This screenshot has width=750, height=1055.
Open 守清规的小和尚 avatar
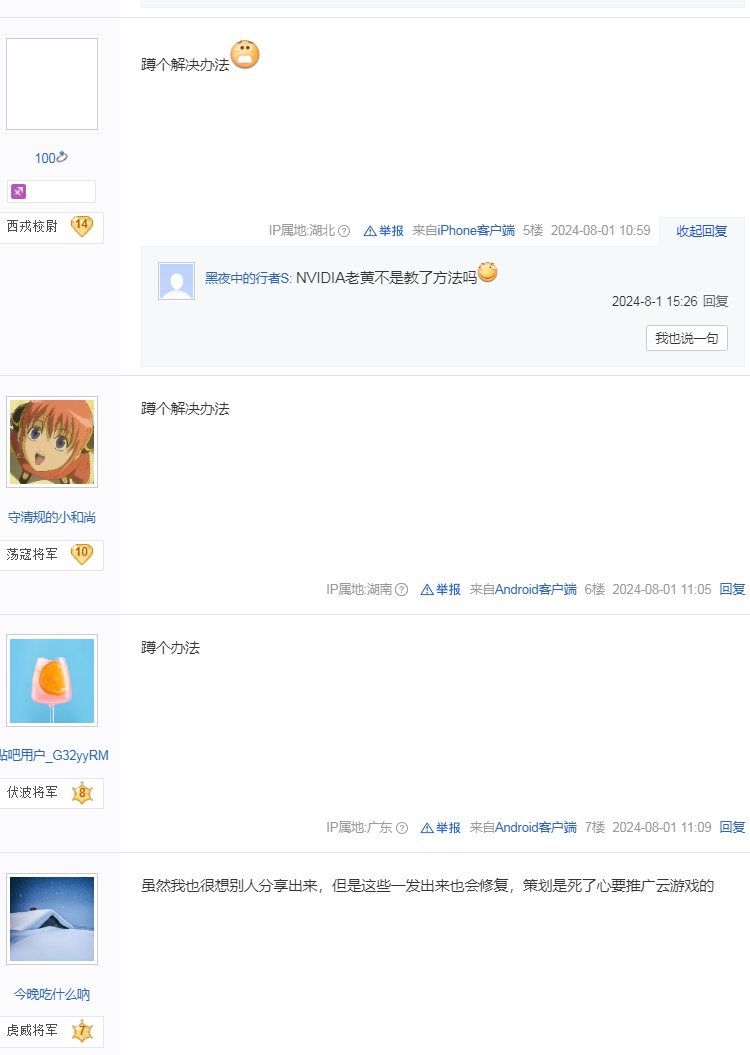[x=52, y=442]
